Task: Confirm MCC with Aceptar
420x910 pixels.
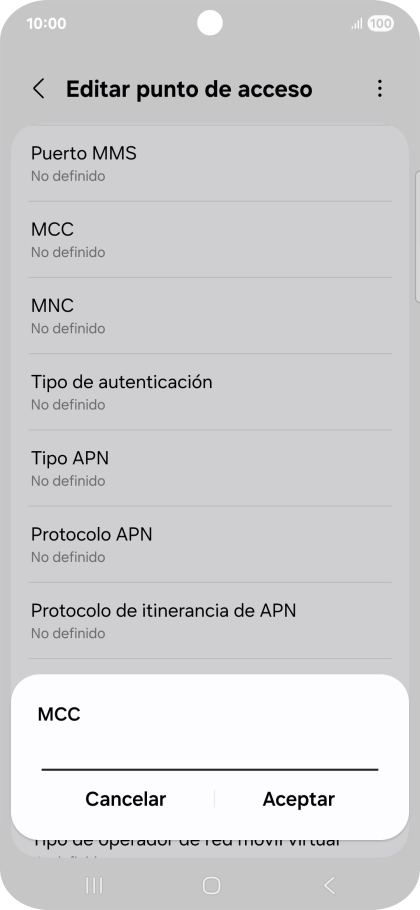Action: (x=298, y=799)
